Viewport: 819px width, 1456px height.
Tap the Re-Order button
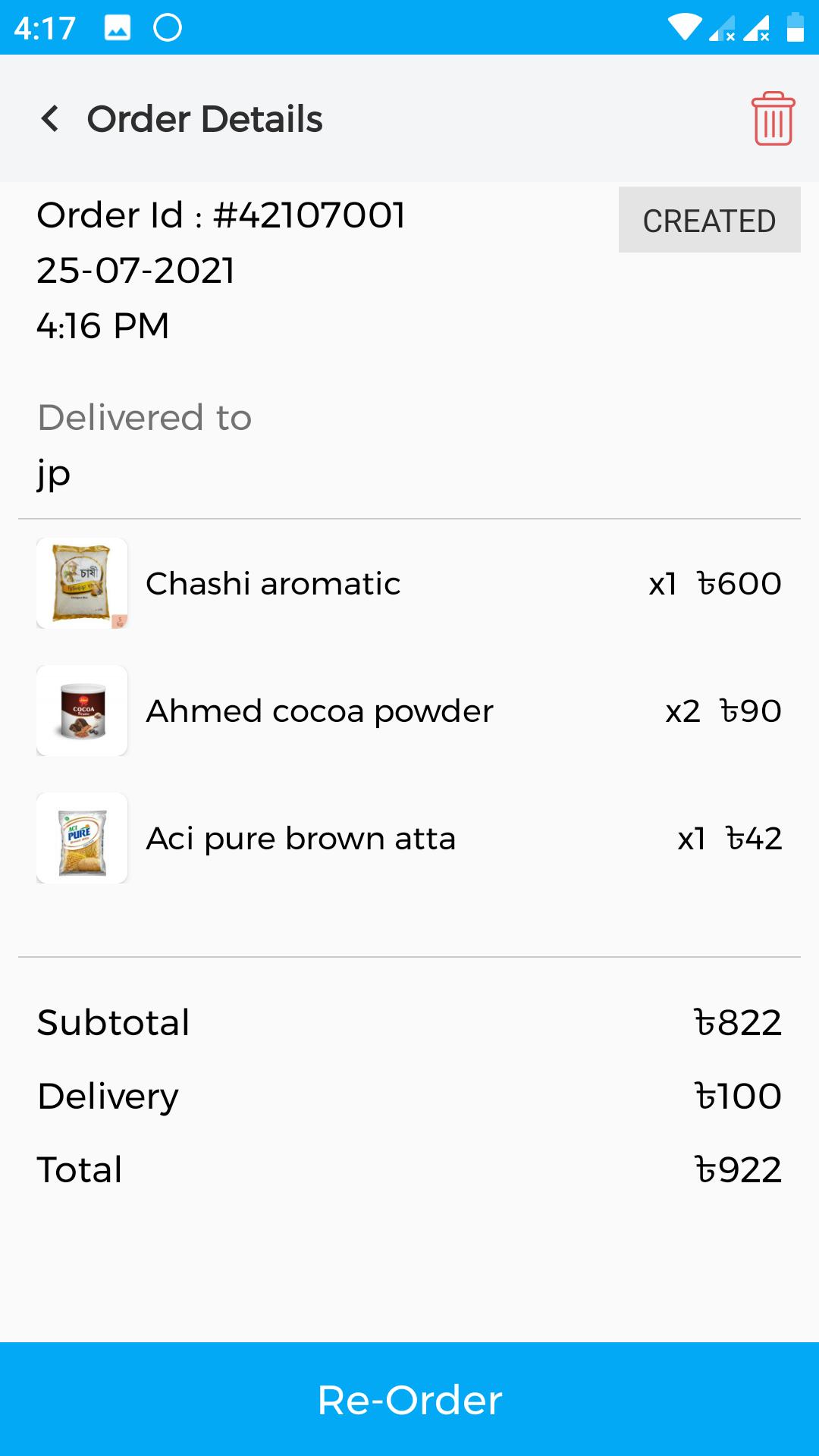pos(409,1399)
